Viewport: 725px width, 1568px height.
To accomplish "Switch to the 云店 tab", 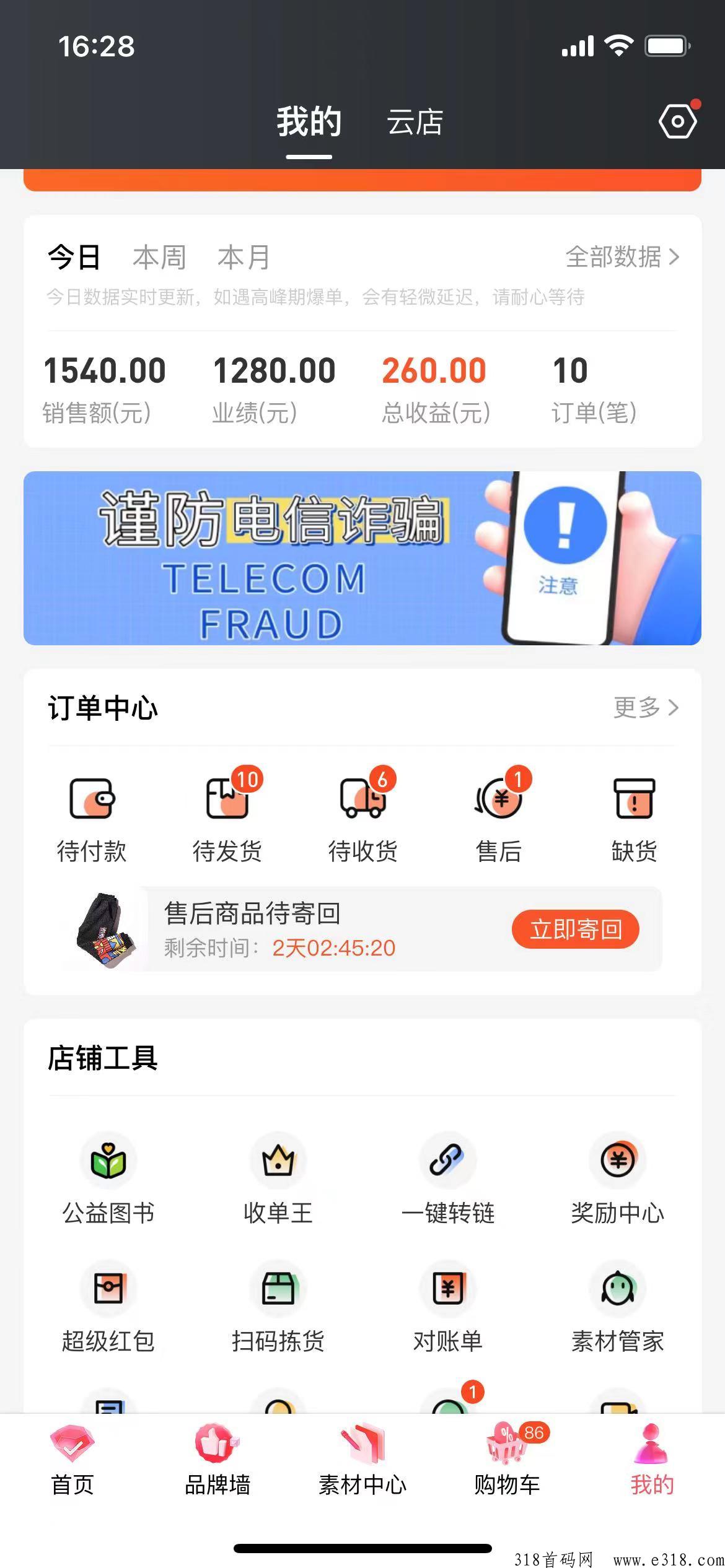I will (415, 122).
